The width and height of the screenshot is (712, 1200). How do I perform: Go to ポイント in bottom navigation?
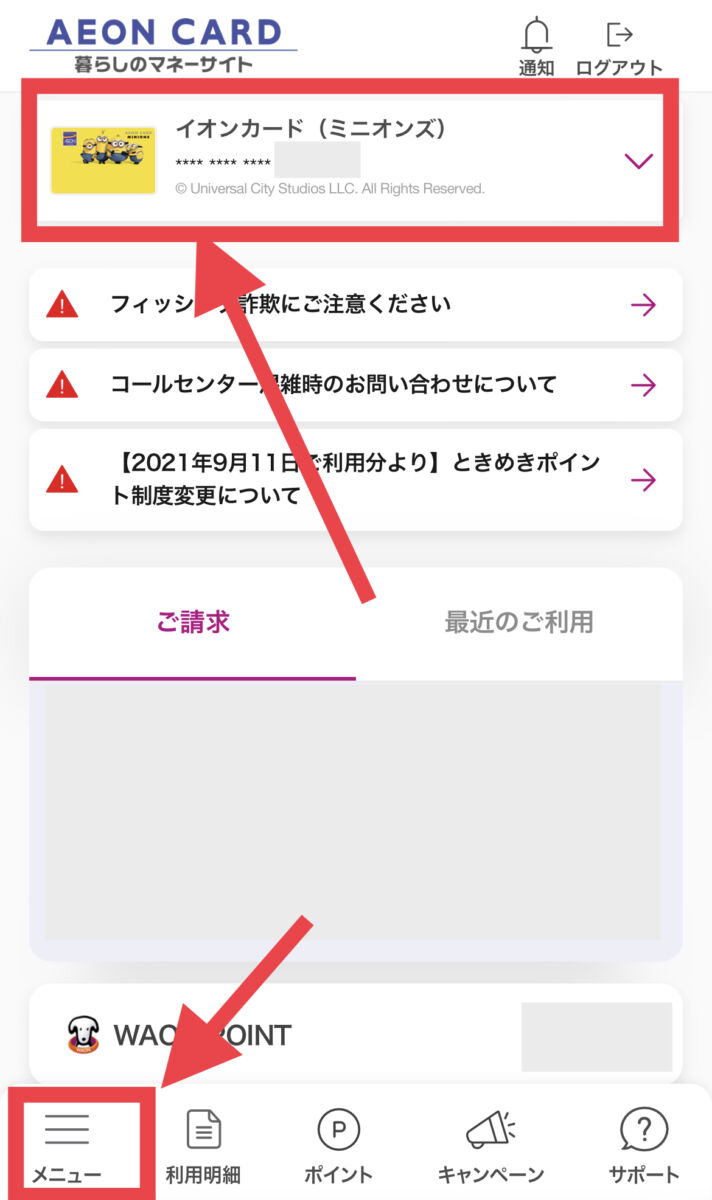[338, 1146]
